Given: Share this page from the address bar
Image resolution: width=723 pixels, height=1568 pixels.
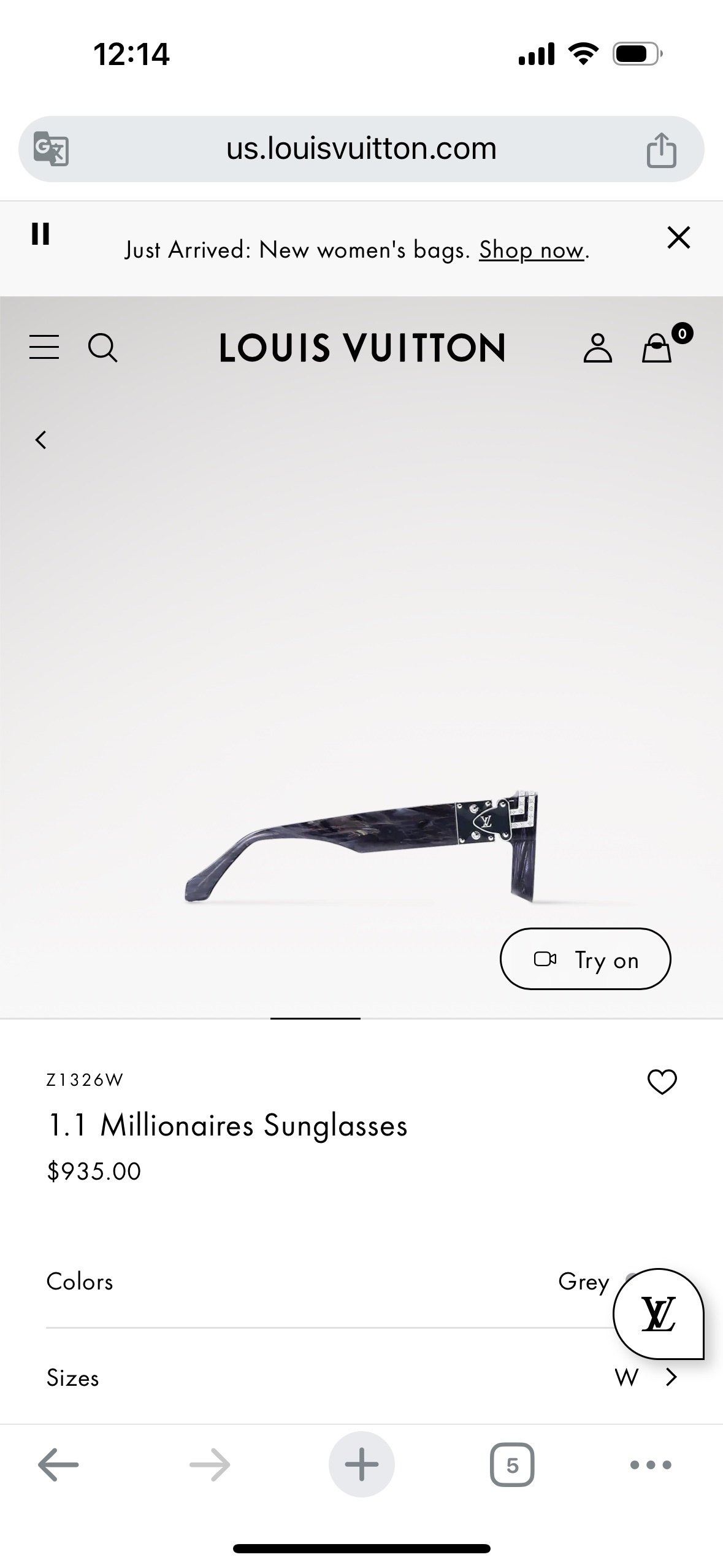Looking at the screenshot, I should [661, 150].
